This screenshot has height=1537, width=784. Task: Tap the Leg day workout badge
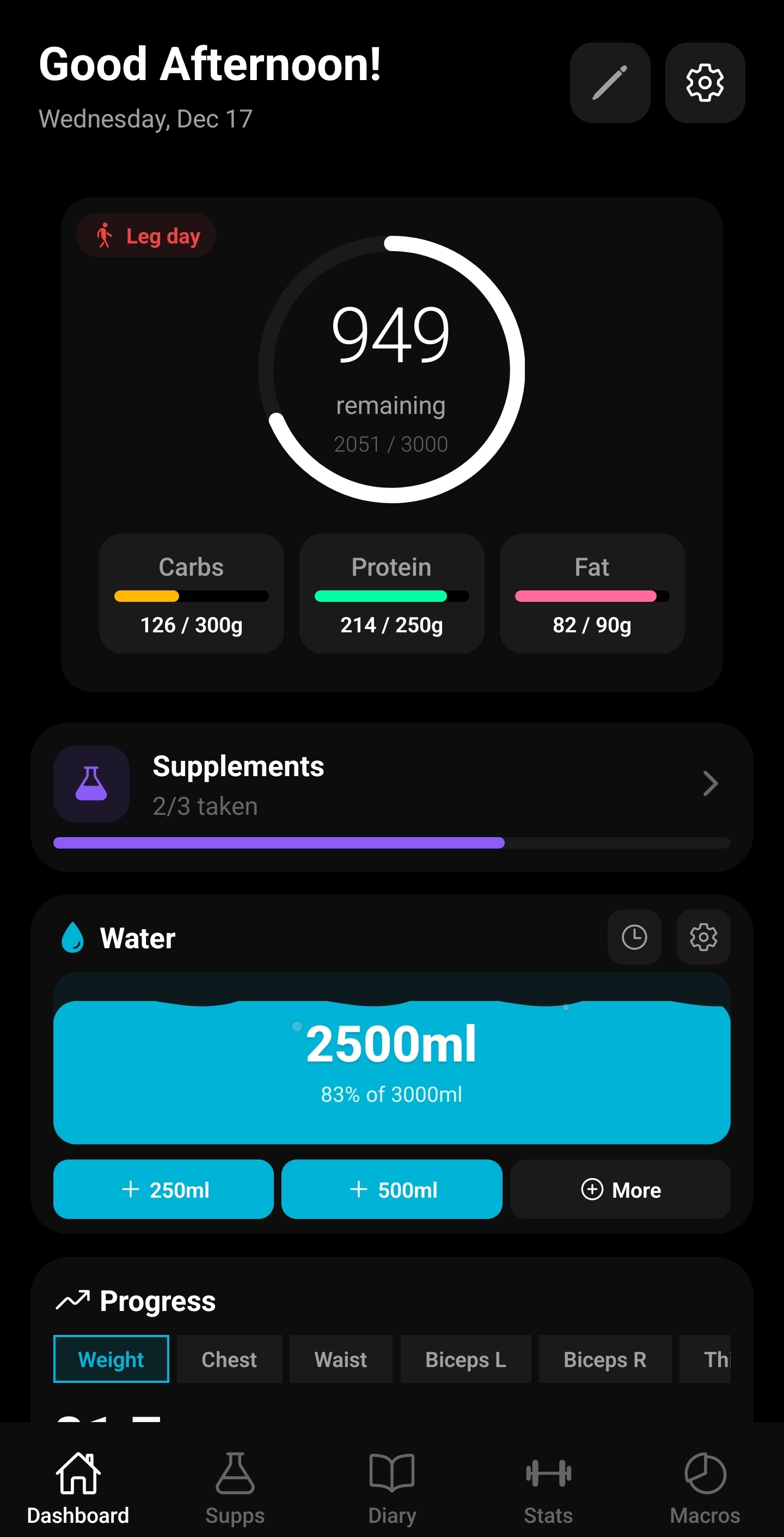(x=145, y=235)
